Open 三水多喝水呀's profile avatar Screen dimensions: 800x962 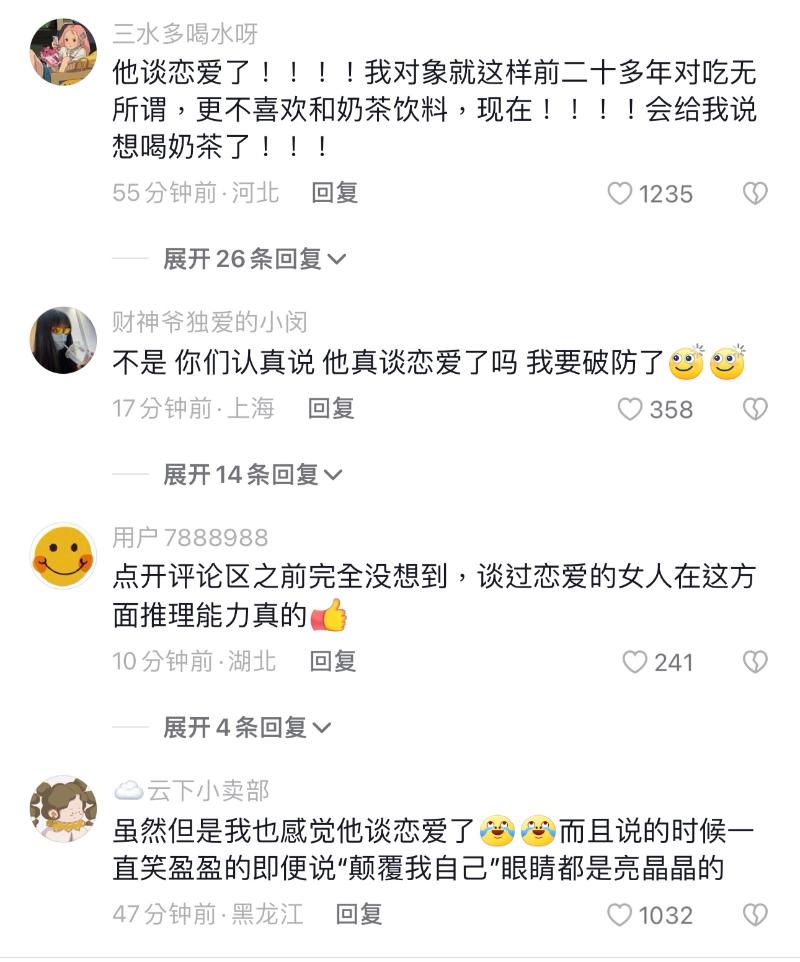click(x=64, y=51)
